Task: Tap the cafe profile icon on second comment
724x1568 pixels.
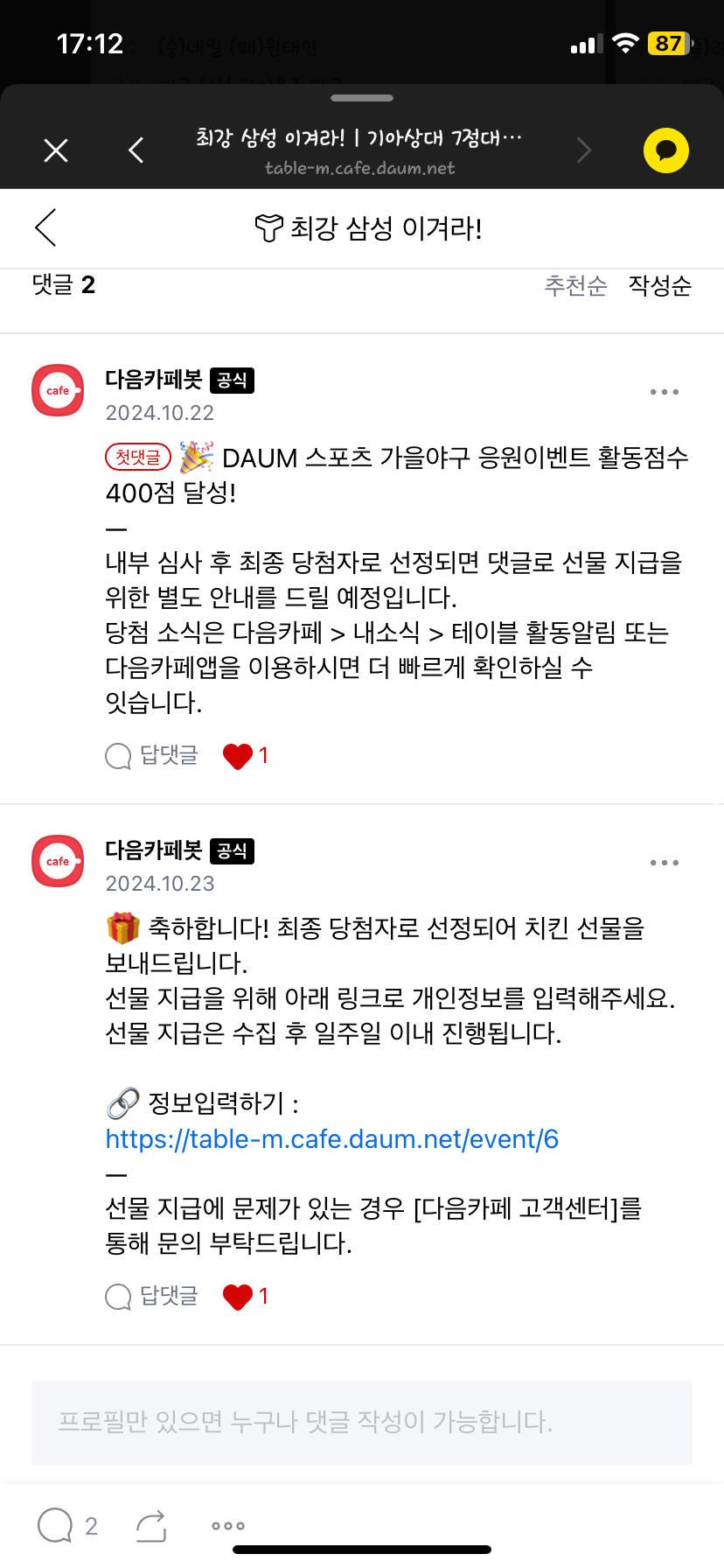Action: (57, 861)
